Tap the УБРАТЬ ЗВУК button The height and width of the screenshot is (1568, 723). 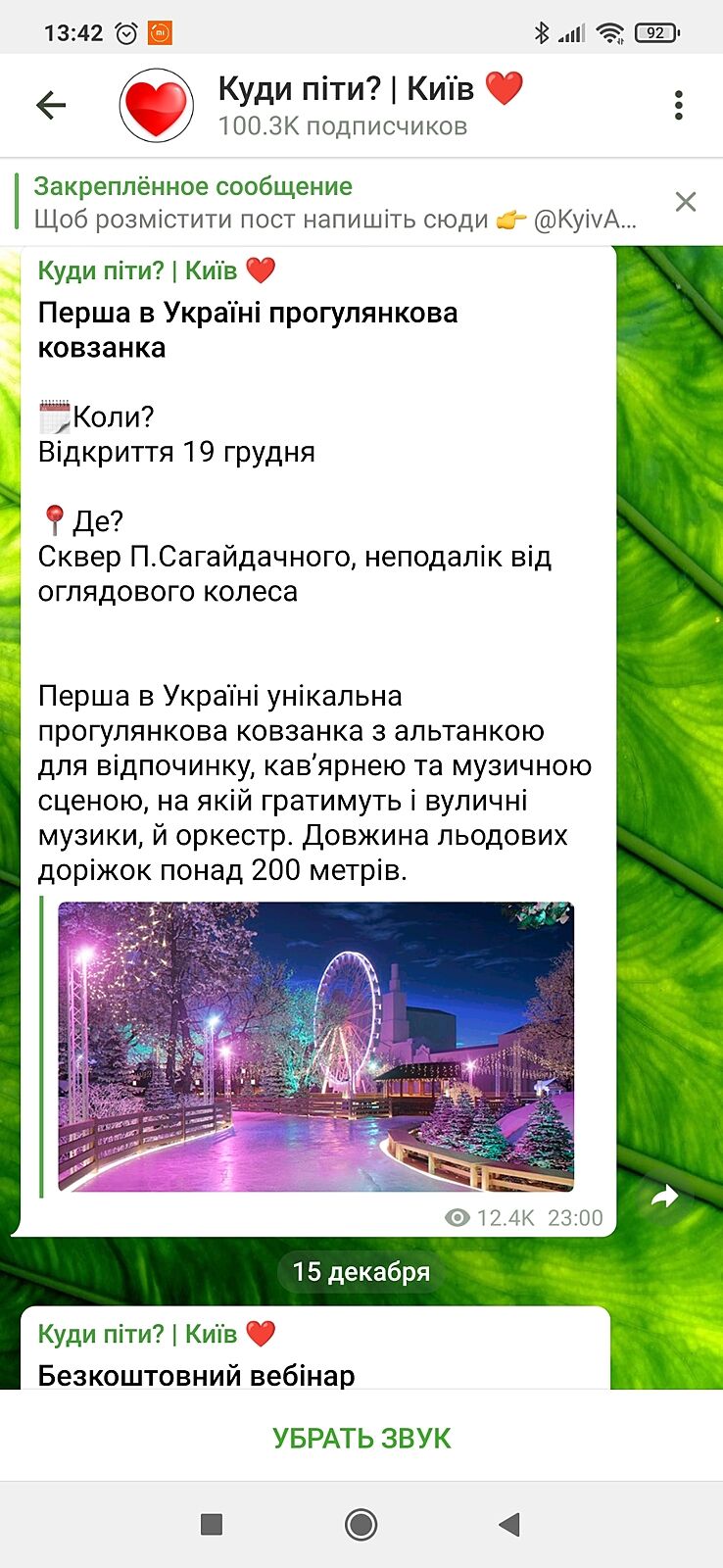[361, 1438]
